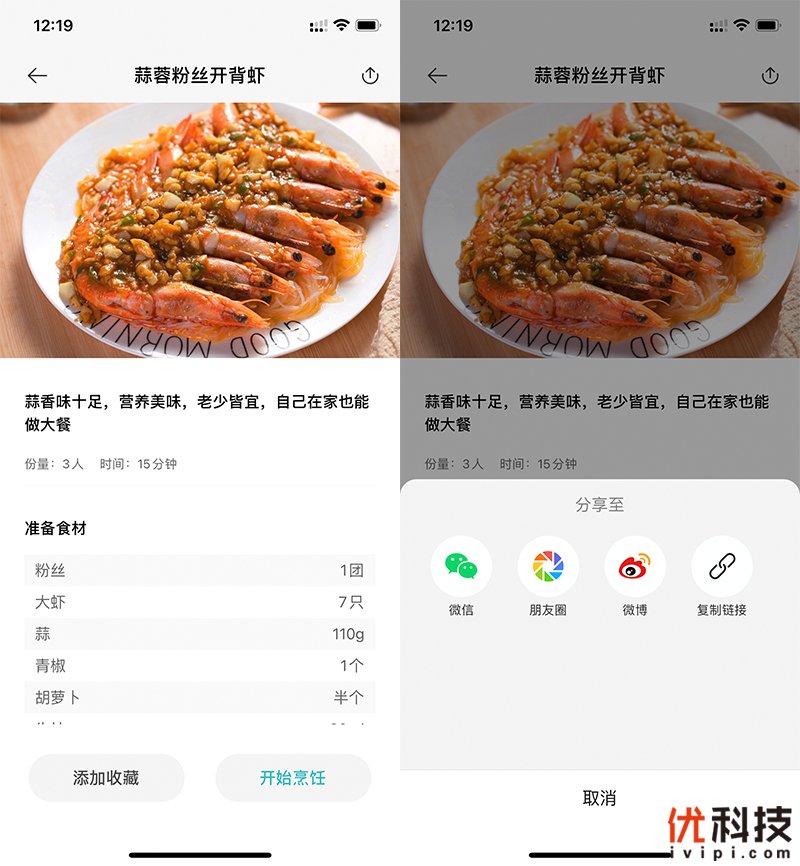Go back using the arrow on the undimmed page

point(37,76)
